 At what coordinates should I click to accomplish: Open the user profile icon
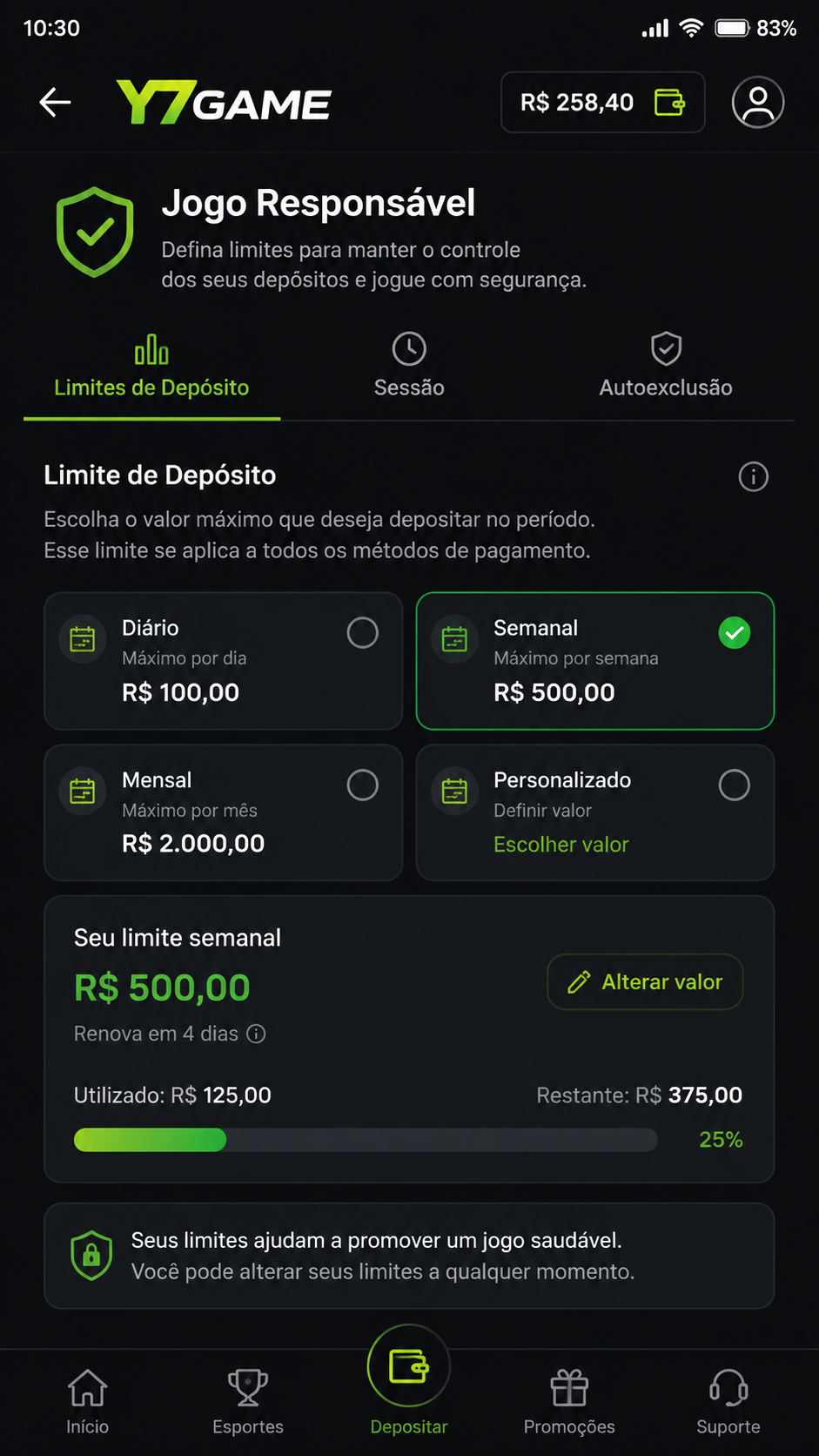(x=758, y=103)
